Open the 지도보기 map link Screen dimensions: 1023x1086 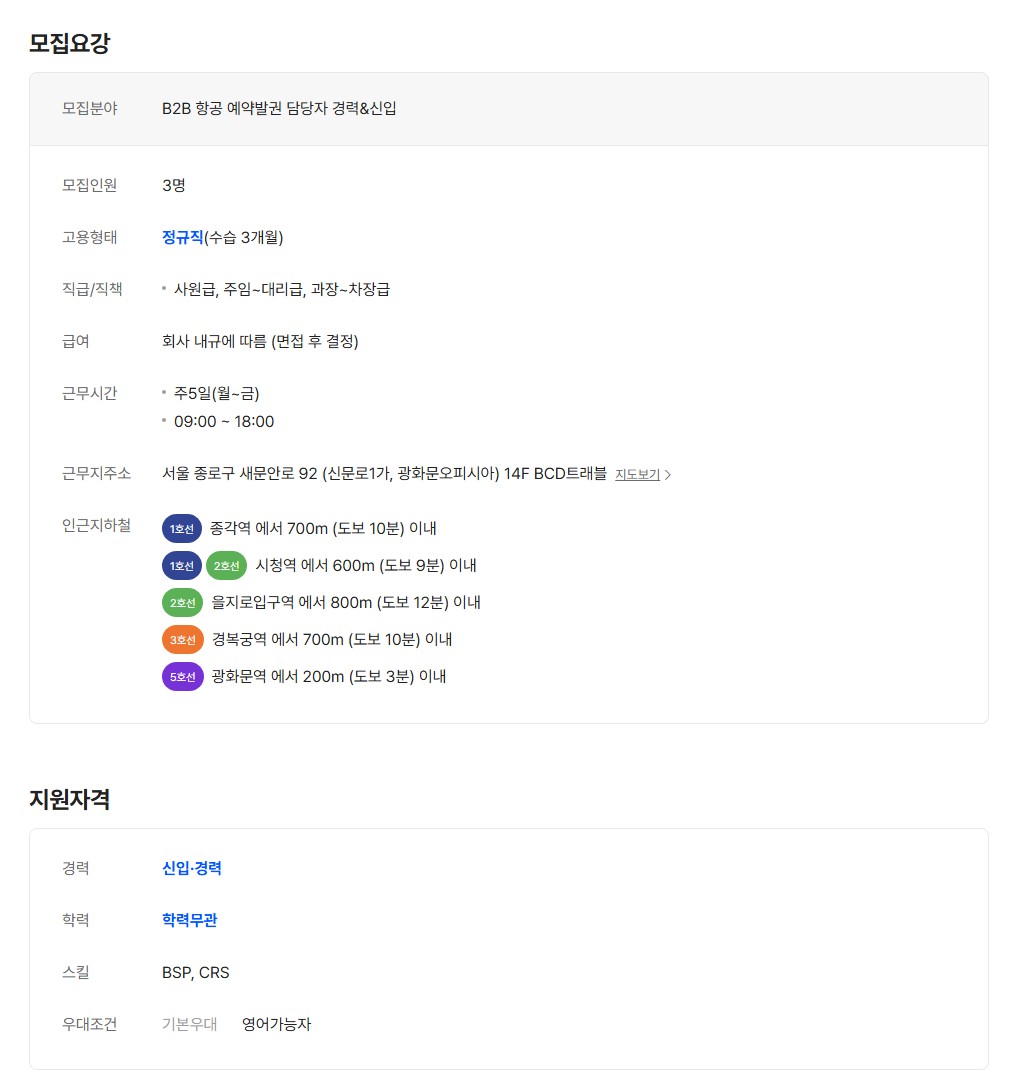pos(641,475)
